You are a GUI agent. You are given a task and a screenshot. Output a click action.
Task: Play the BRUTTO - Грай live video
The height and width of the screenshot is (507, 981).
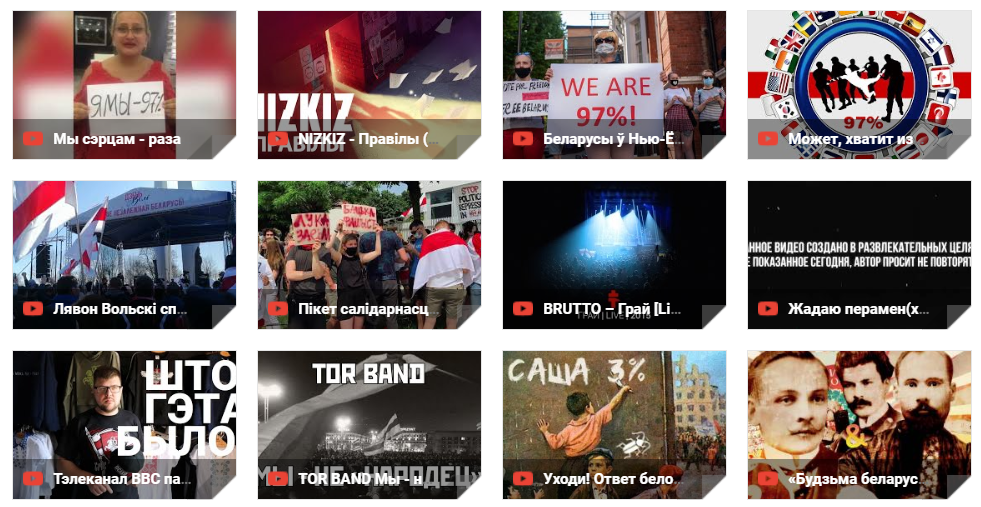point(614,255)
